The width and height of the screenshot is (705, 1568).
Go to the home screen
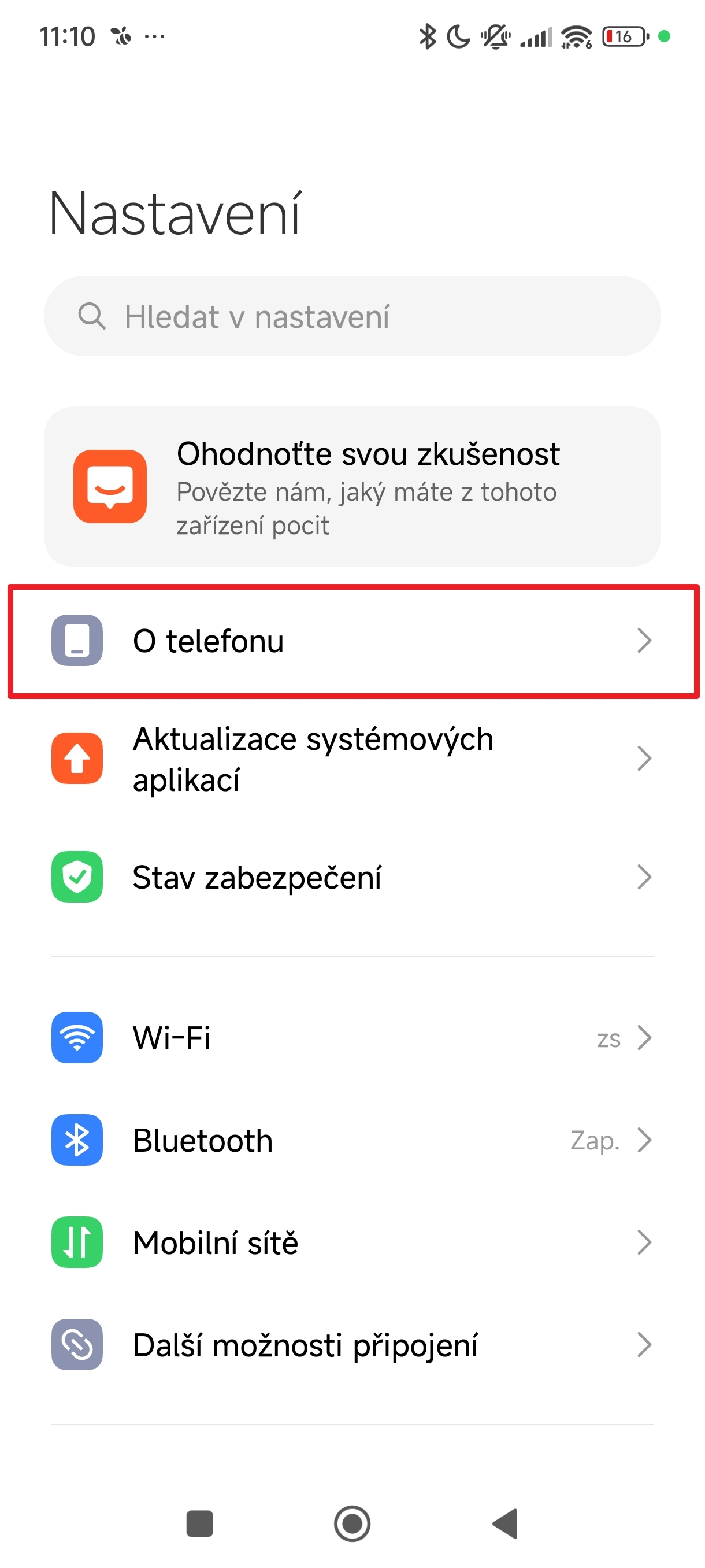352,1523
